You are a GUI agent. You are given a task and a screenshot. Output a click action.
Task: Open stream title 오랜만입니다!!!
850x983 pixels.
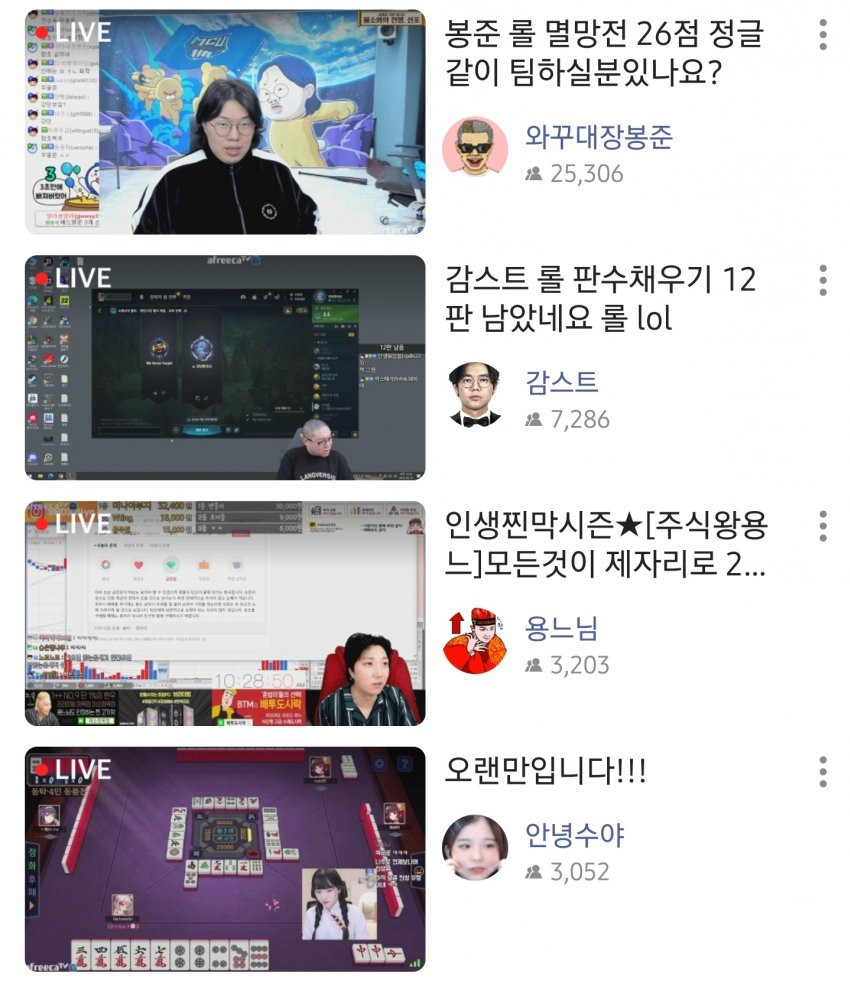point(545,773)
